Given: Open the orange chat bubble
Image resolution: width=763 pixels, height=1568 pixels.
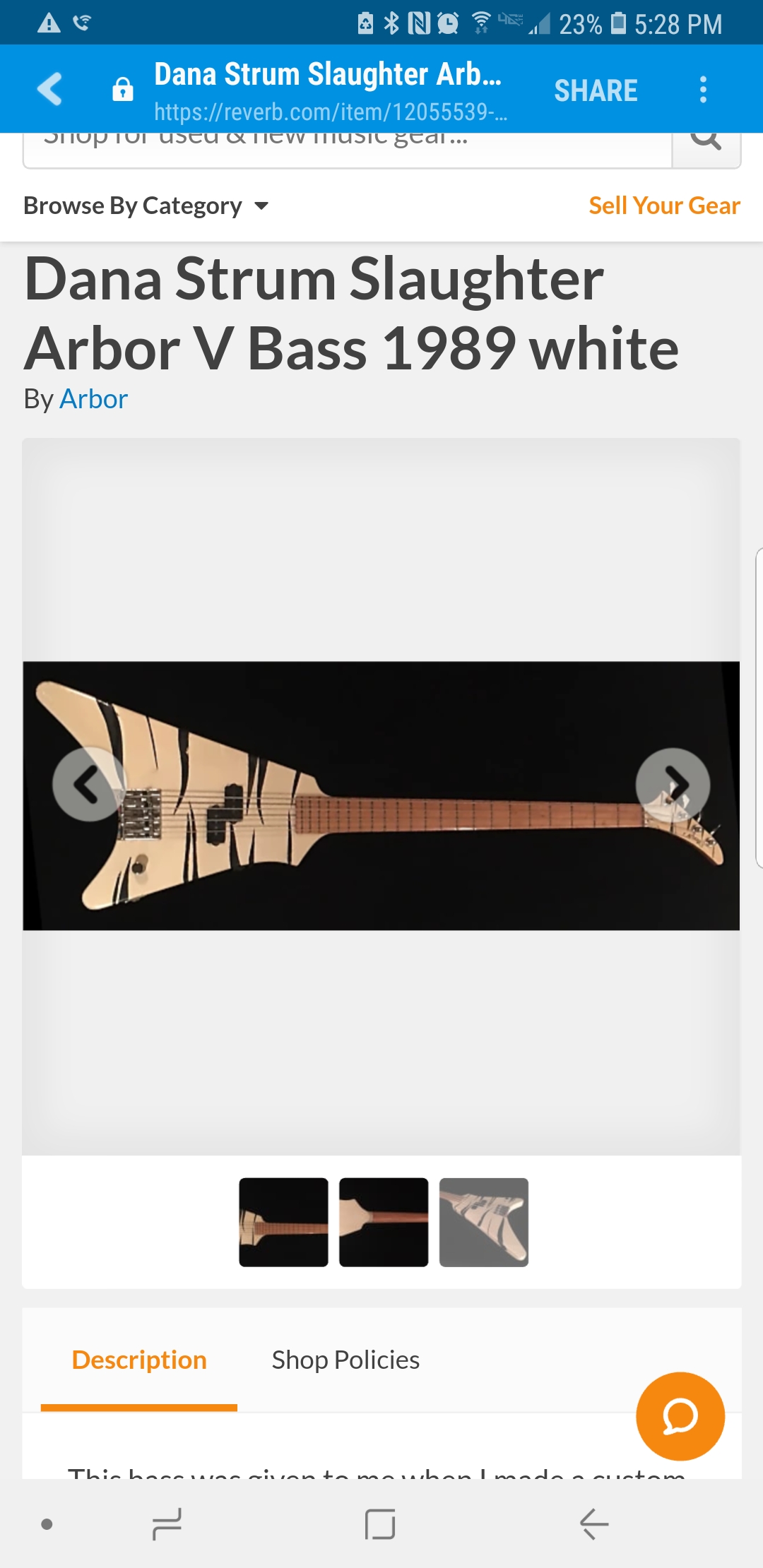Looking at the screenshot, I should (x=680, y=1416).
